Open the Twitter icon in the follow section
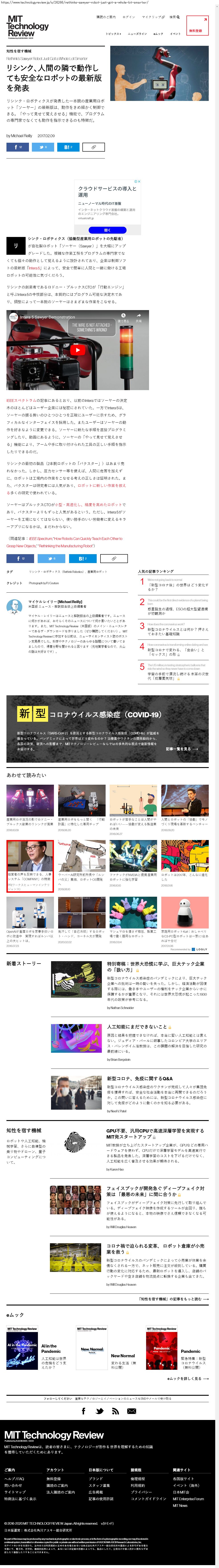 (x=99, y=1411)
